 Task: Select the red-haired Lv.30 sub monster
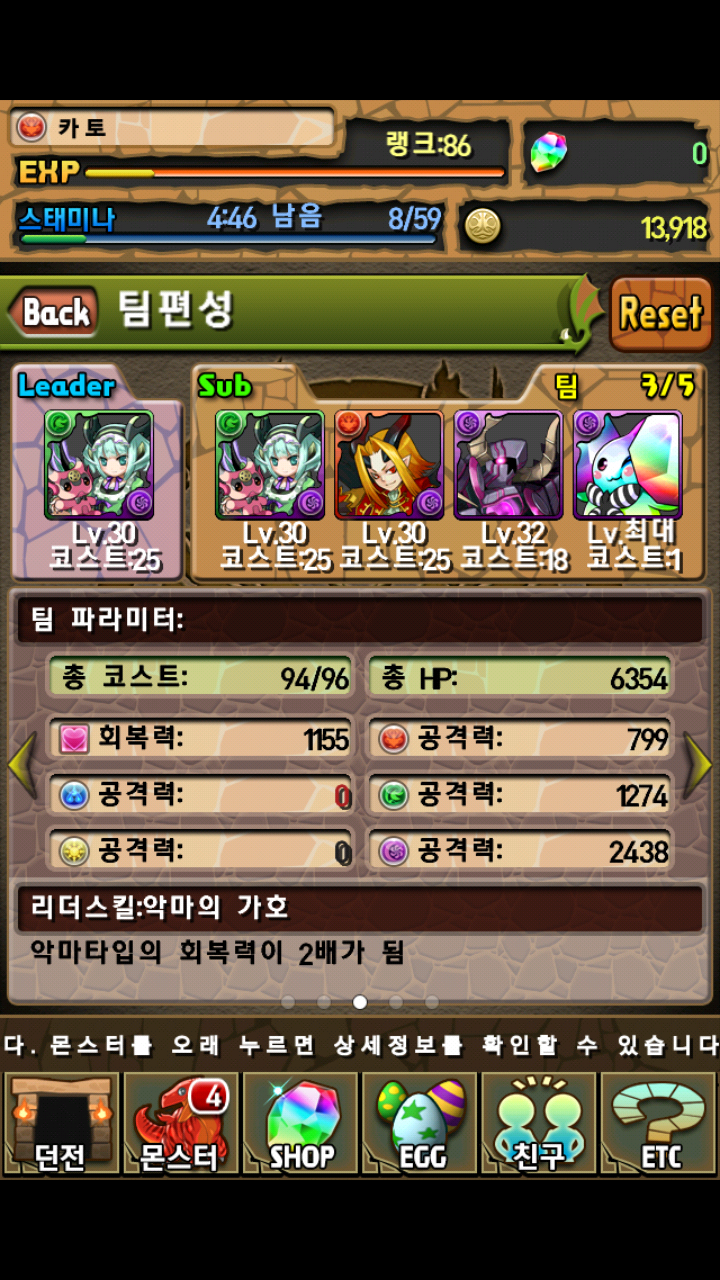pyautogui.click(x=389, y=465)
